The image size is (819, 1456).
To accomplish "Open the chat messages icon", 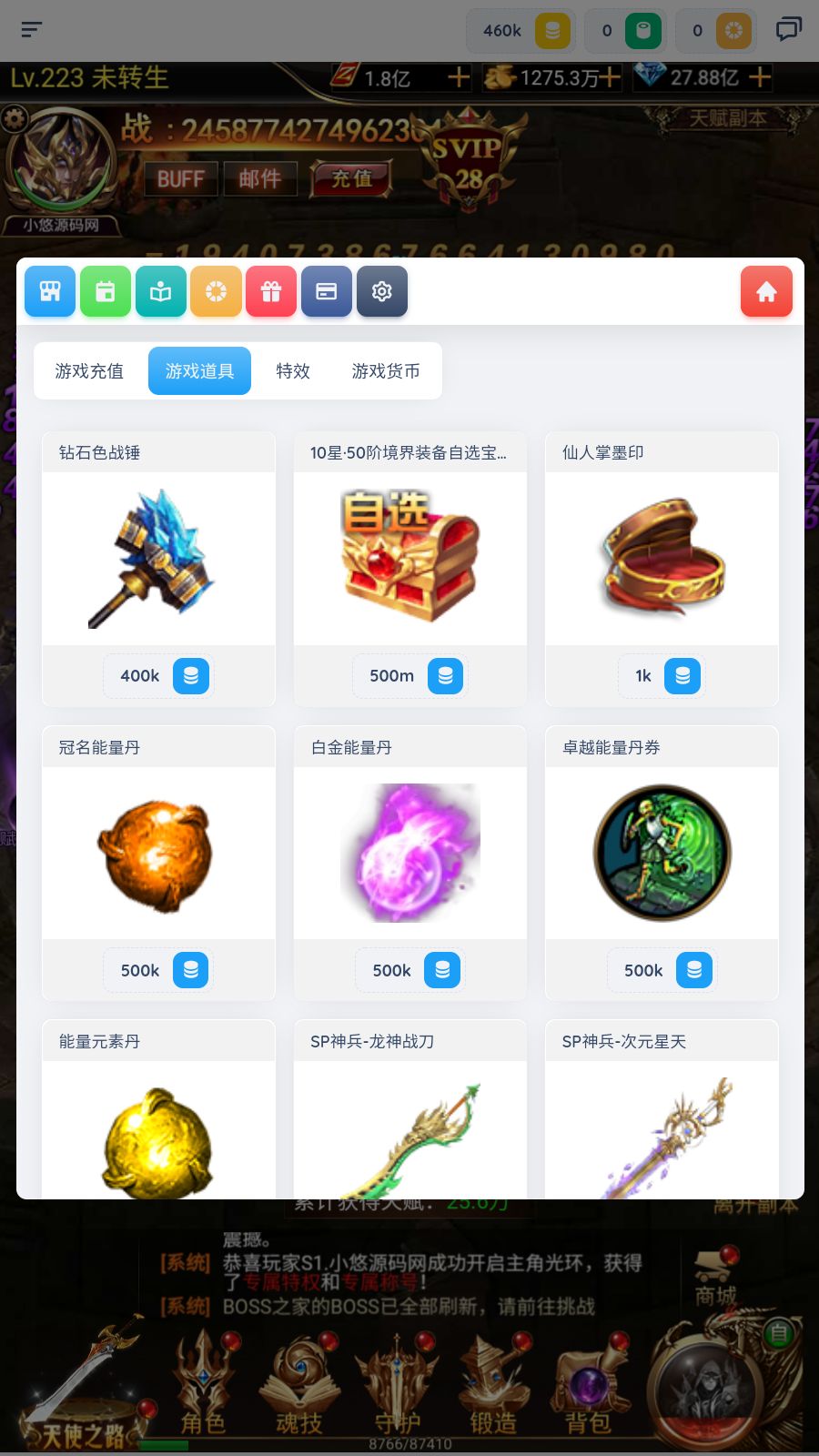I will (788, 30).
